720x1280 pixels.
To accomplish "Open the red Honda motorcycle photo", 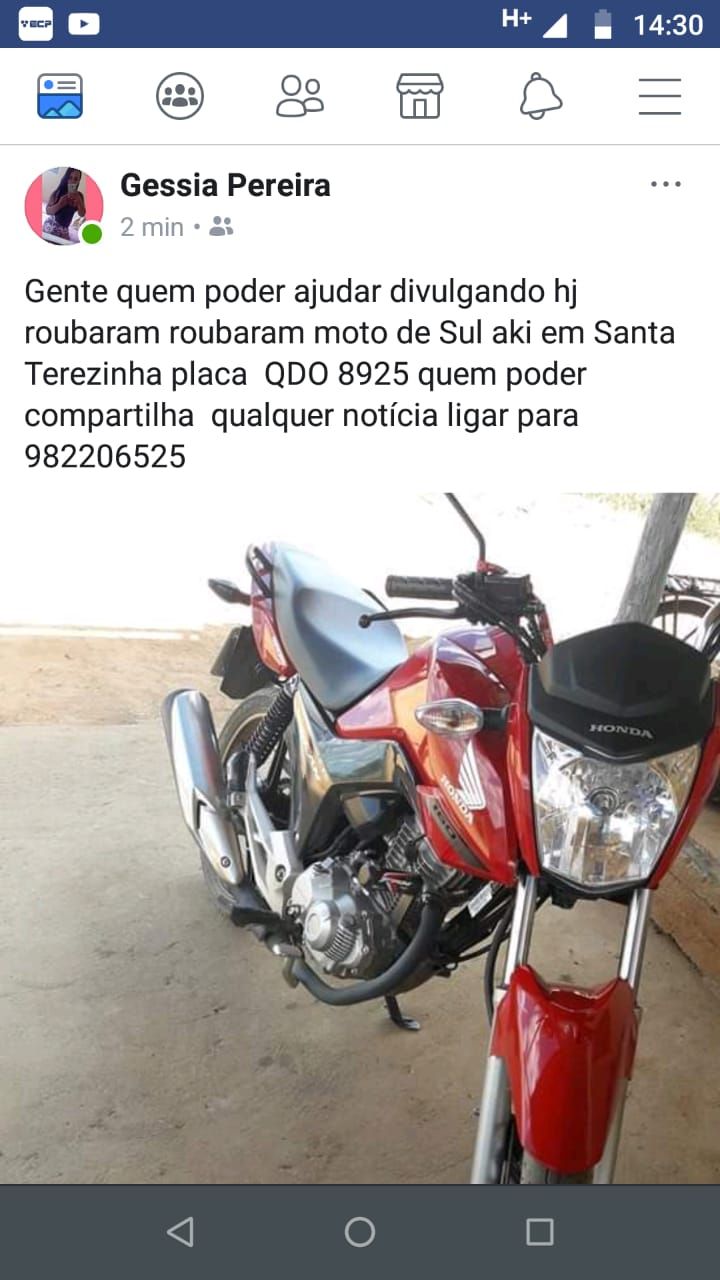I will tap(360, 838).
